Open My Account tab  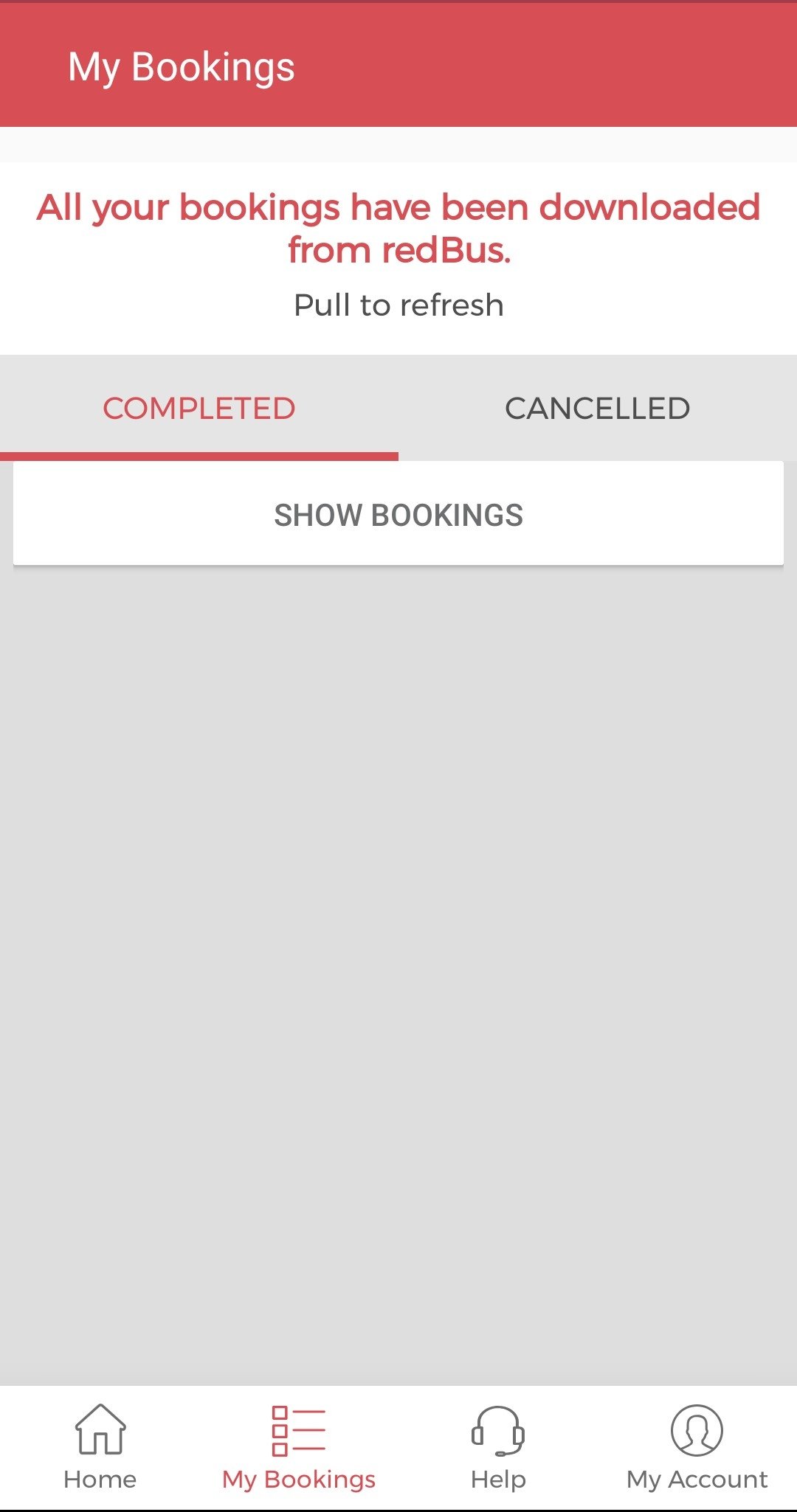[x=697, y=1448]
